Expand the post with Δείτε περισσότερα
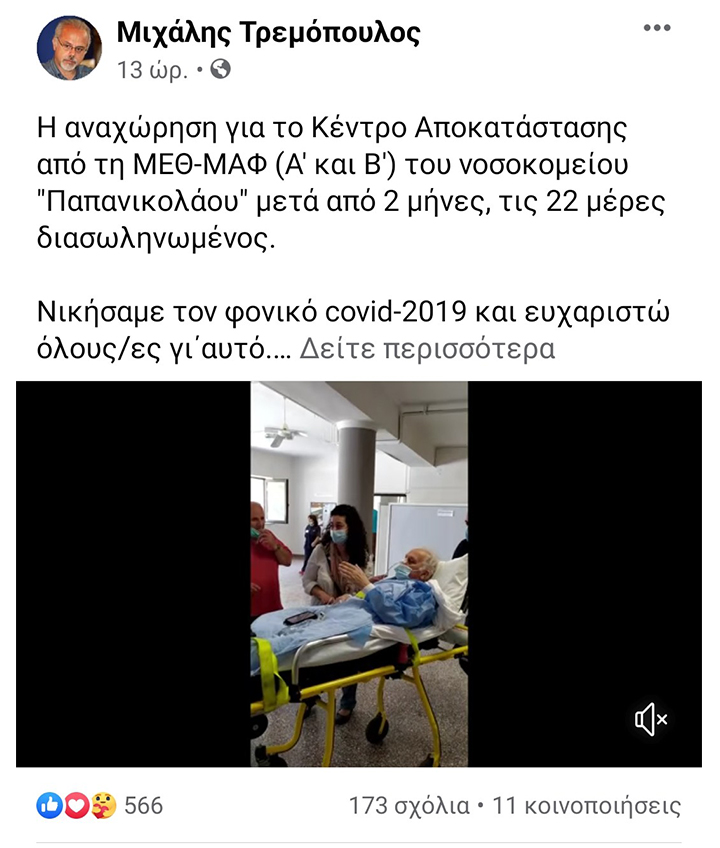The width and height of the screenshot is (720, 848). point(426,349)
